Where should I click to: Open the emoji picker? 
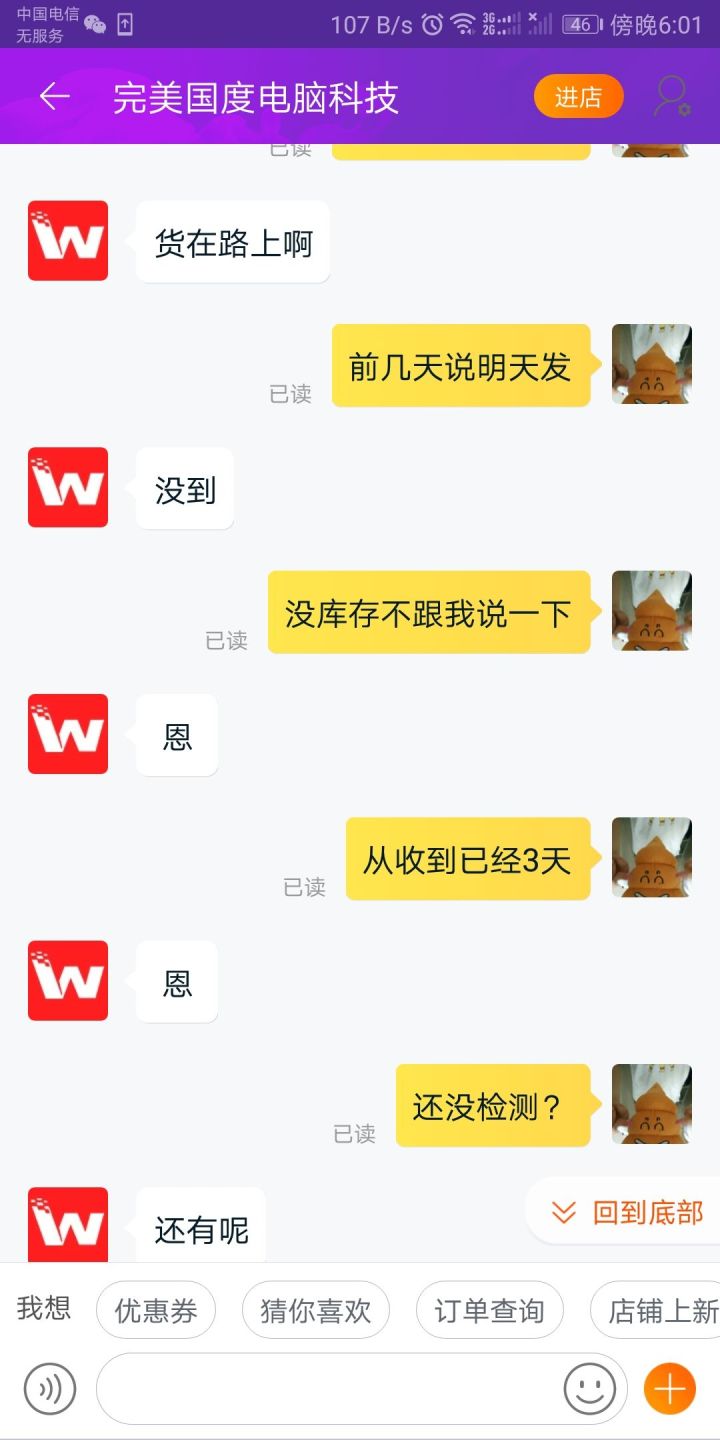click(590, 1389)
